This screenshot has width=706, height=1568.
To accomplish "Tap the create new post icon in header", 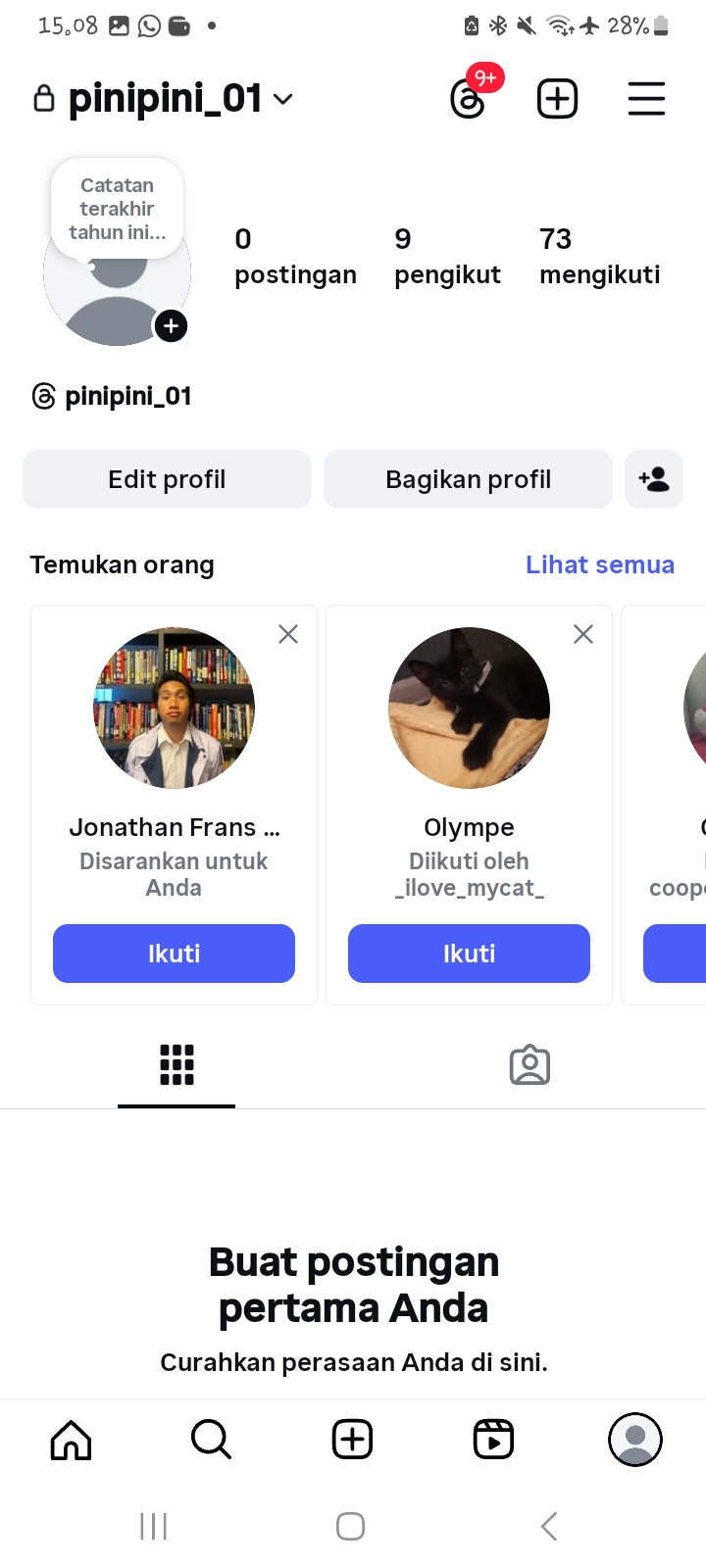I will point(557,99).
